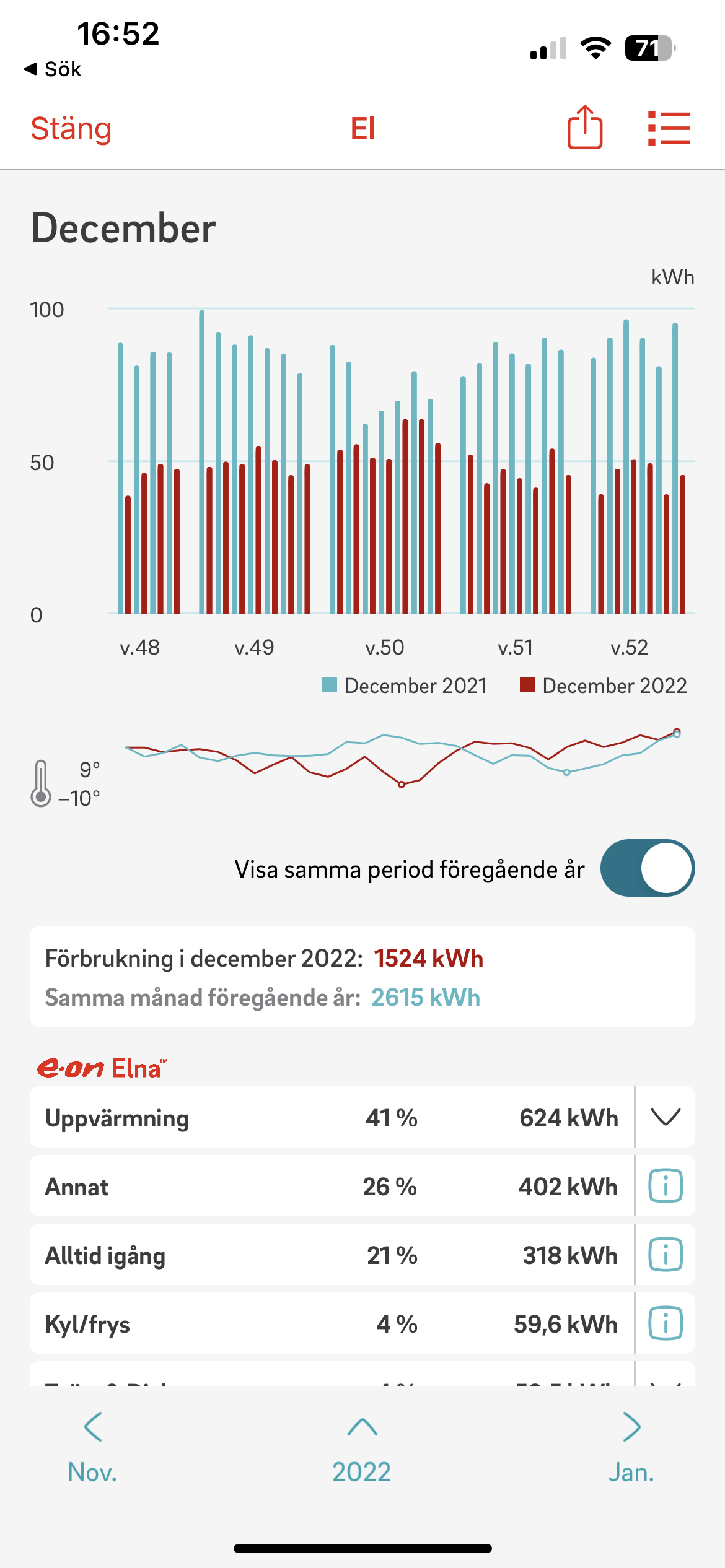View info for Kyl/frys
725x1568 pixels.
click(x=666, y=1323)
